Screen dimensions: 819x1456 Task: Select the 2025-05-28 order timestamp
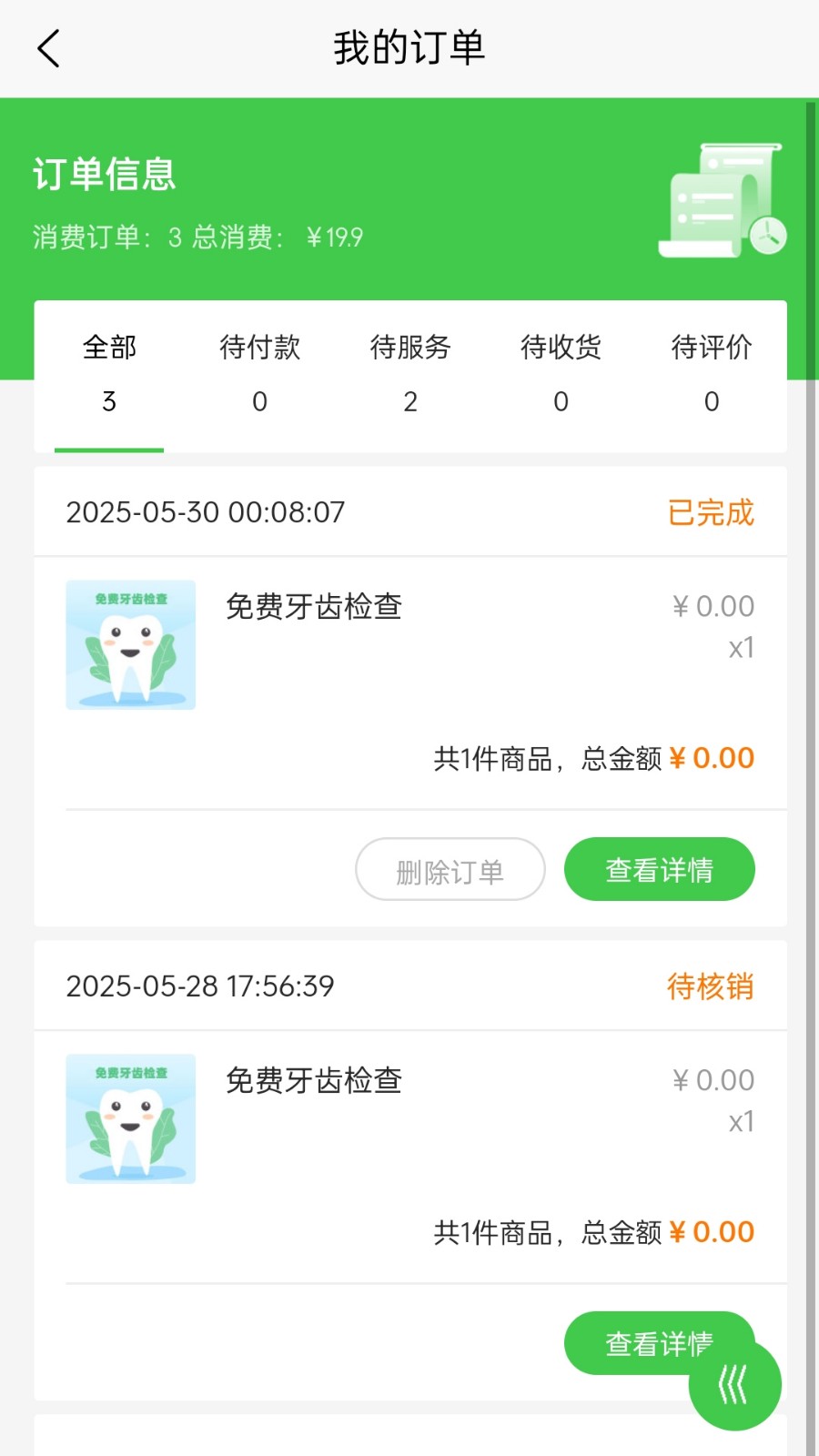coord(201,986)
